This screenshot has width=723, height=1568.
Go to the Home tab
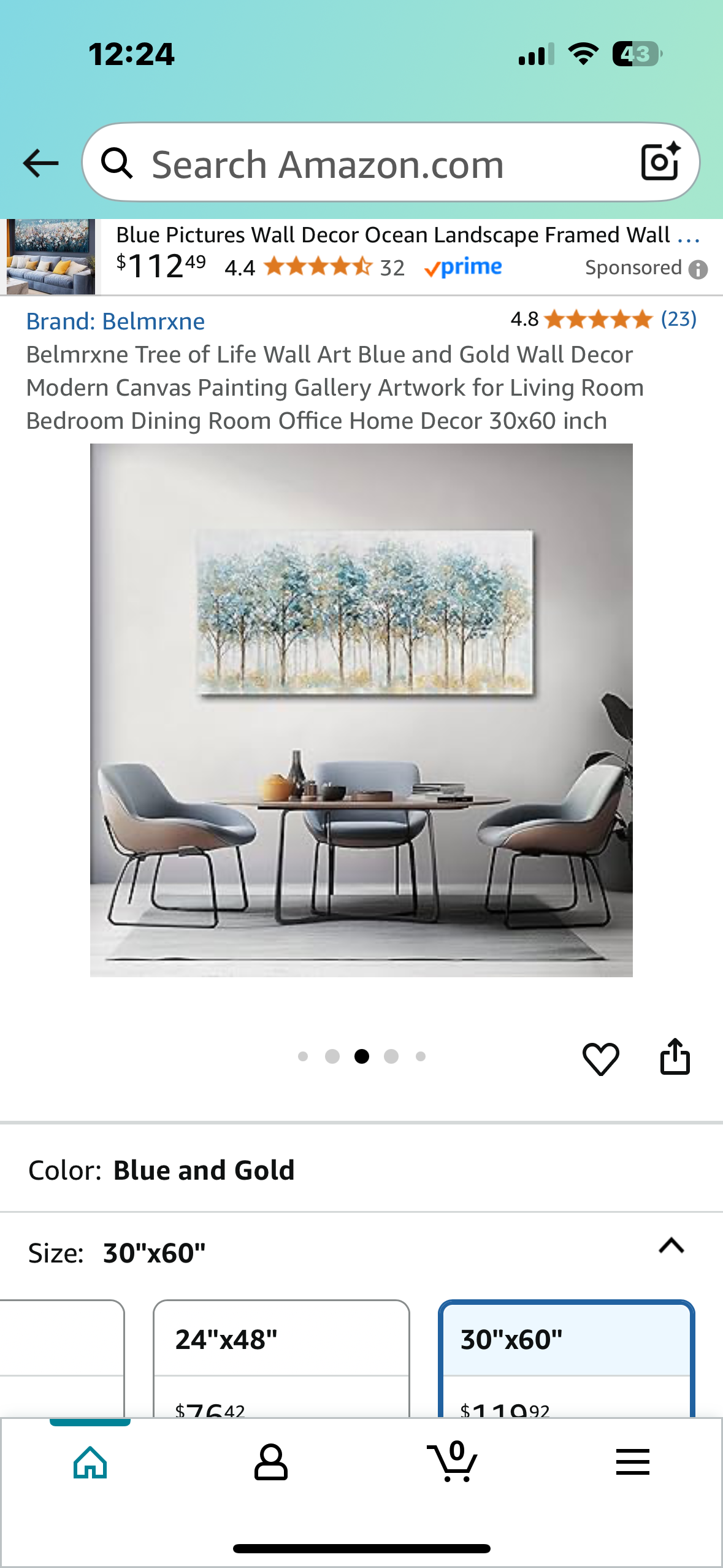tap(90, 1462)
